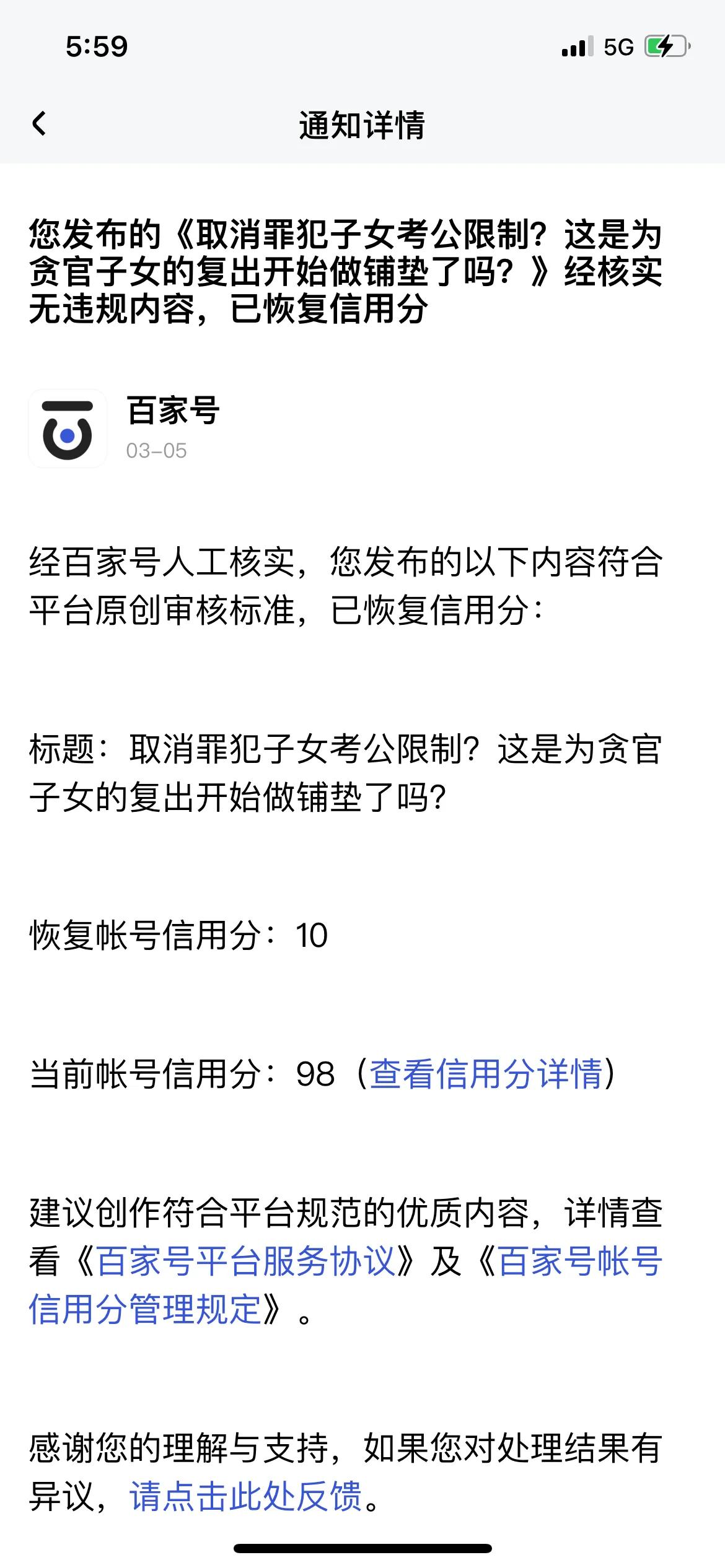Tap the back chevron to leave notification details

39,123
